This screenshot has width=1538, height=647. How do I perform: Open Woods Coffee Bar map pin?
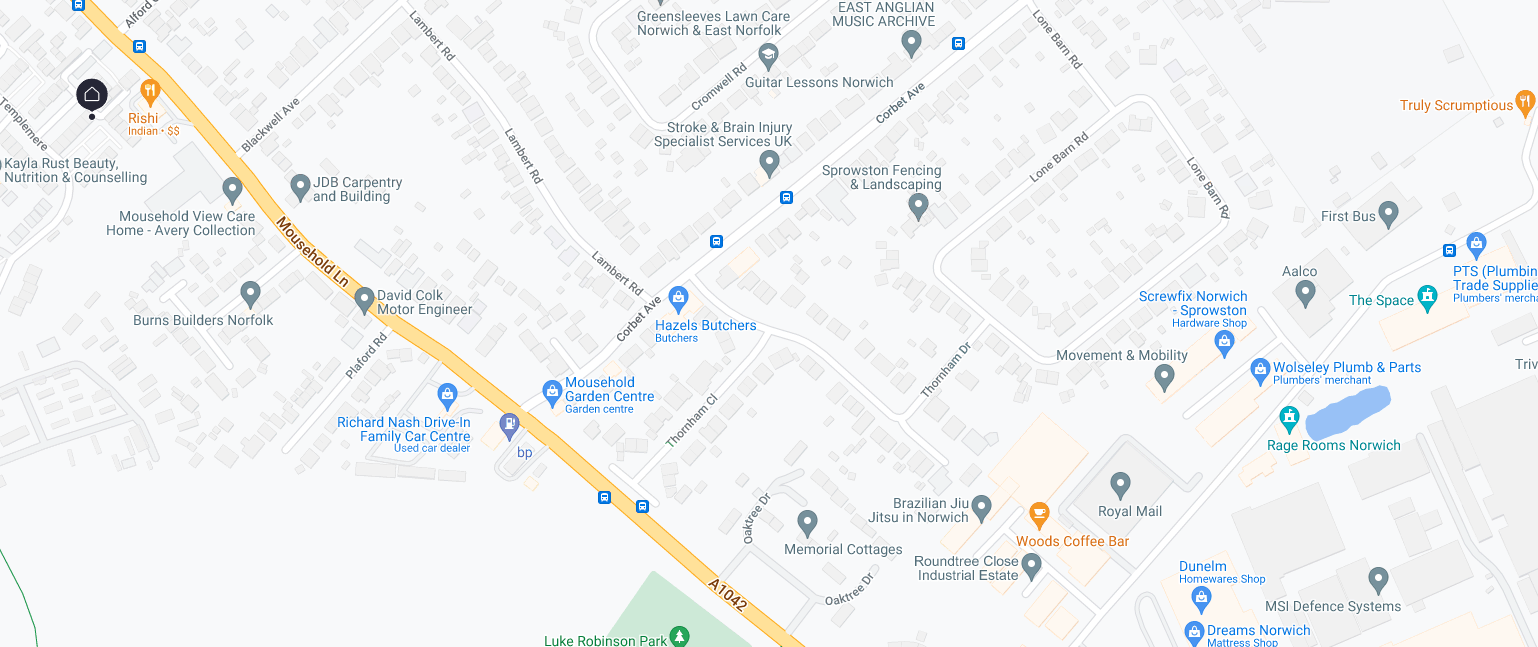click(x=1039, y=515)
